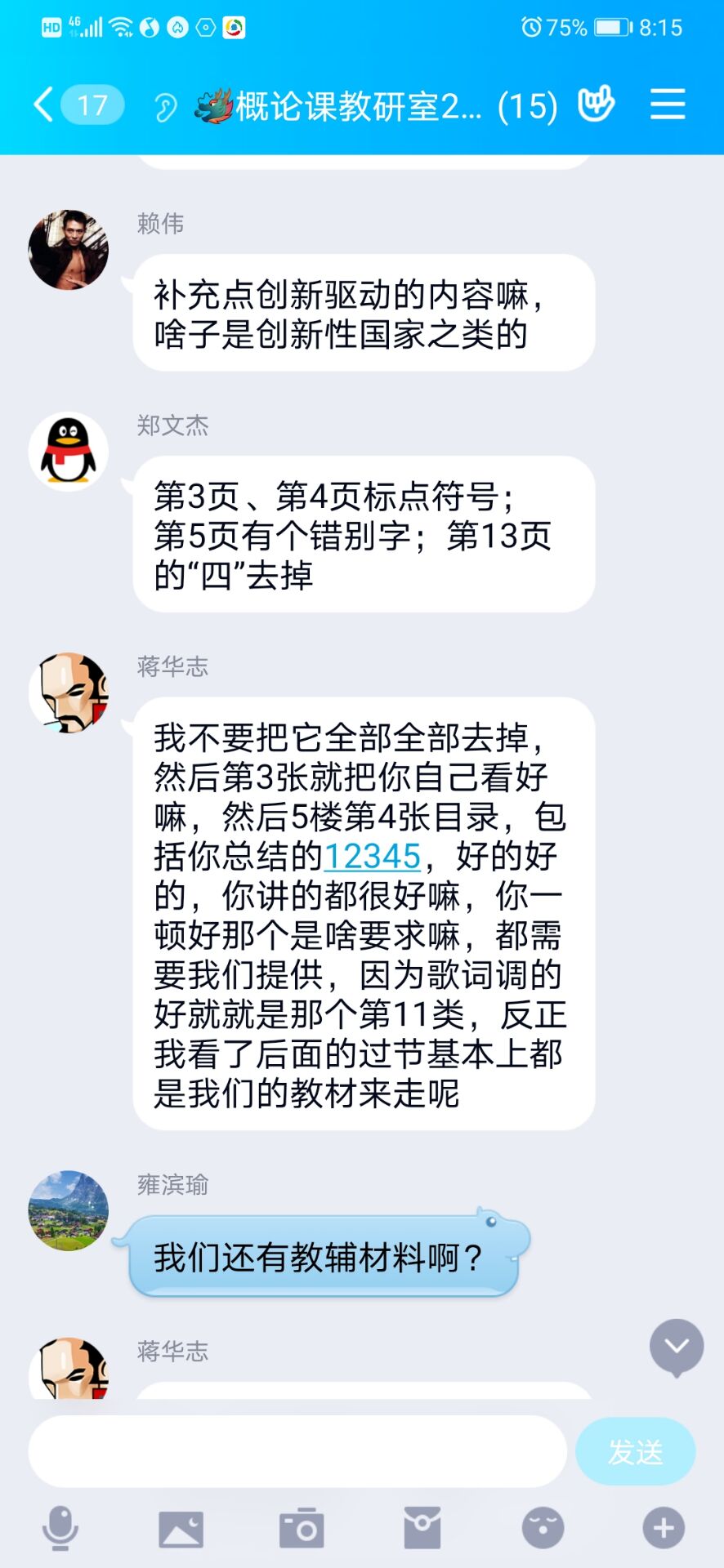Open 郑文杰's penguin avatar
Image resolution: width=724 pixels, height=1568 pixels.
69,452
